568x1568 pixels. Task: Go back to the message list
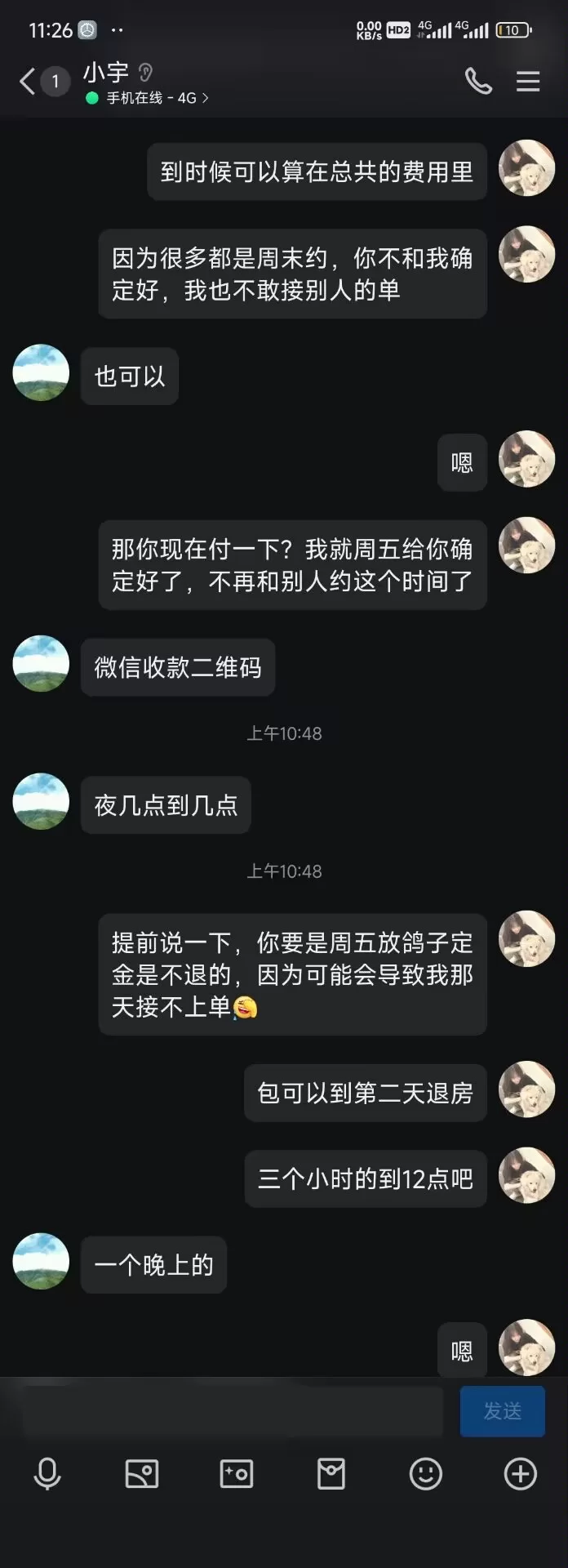click(x=29, y=82)
